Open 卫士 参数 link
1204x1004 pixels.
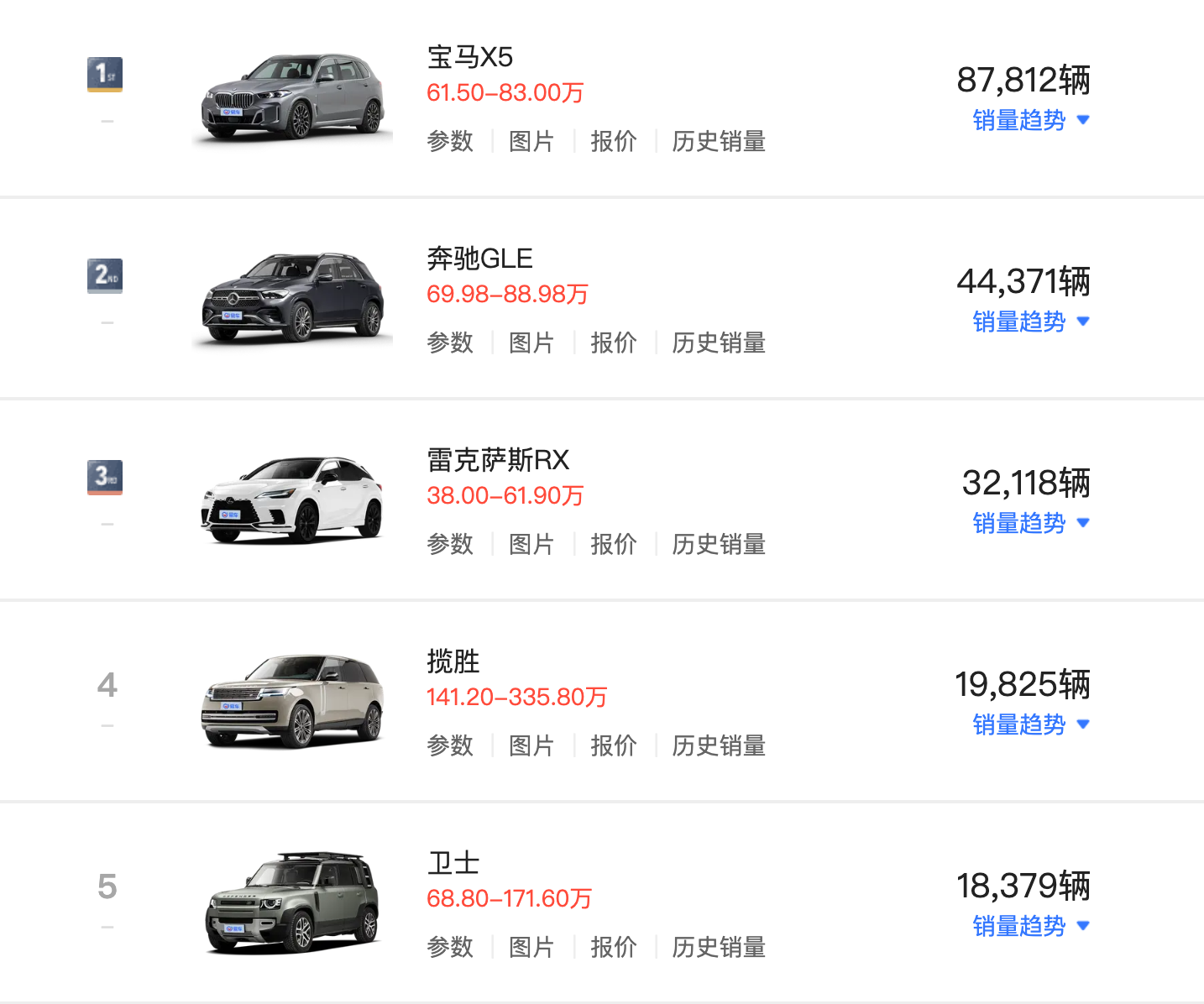coord(450,947)
